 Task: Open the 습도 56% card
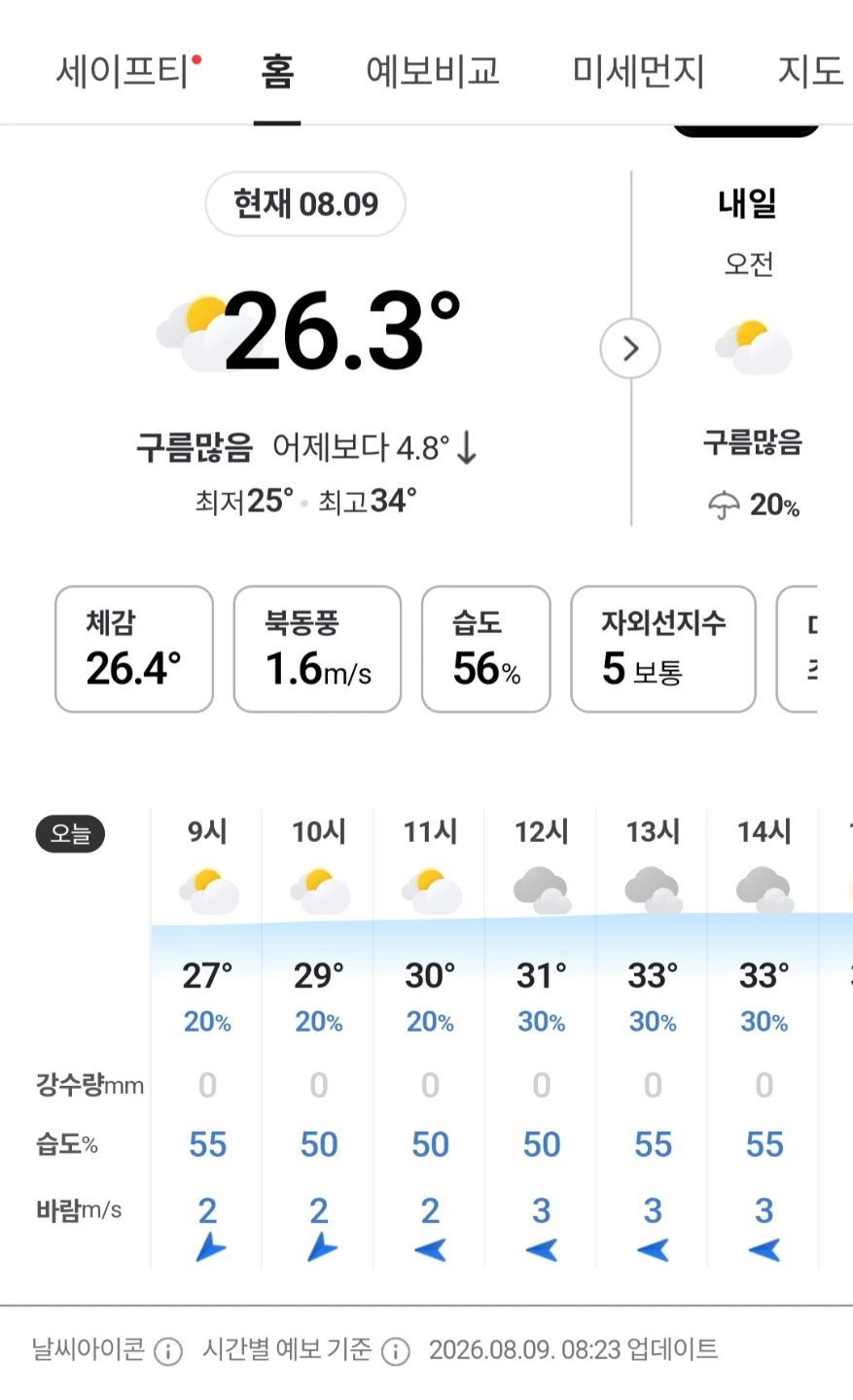(x=486, y=648)
